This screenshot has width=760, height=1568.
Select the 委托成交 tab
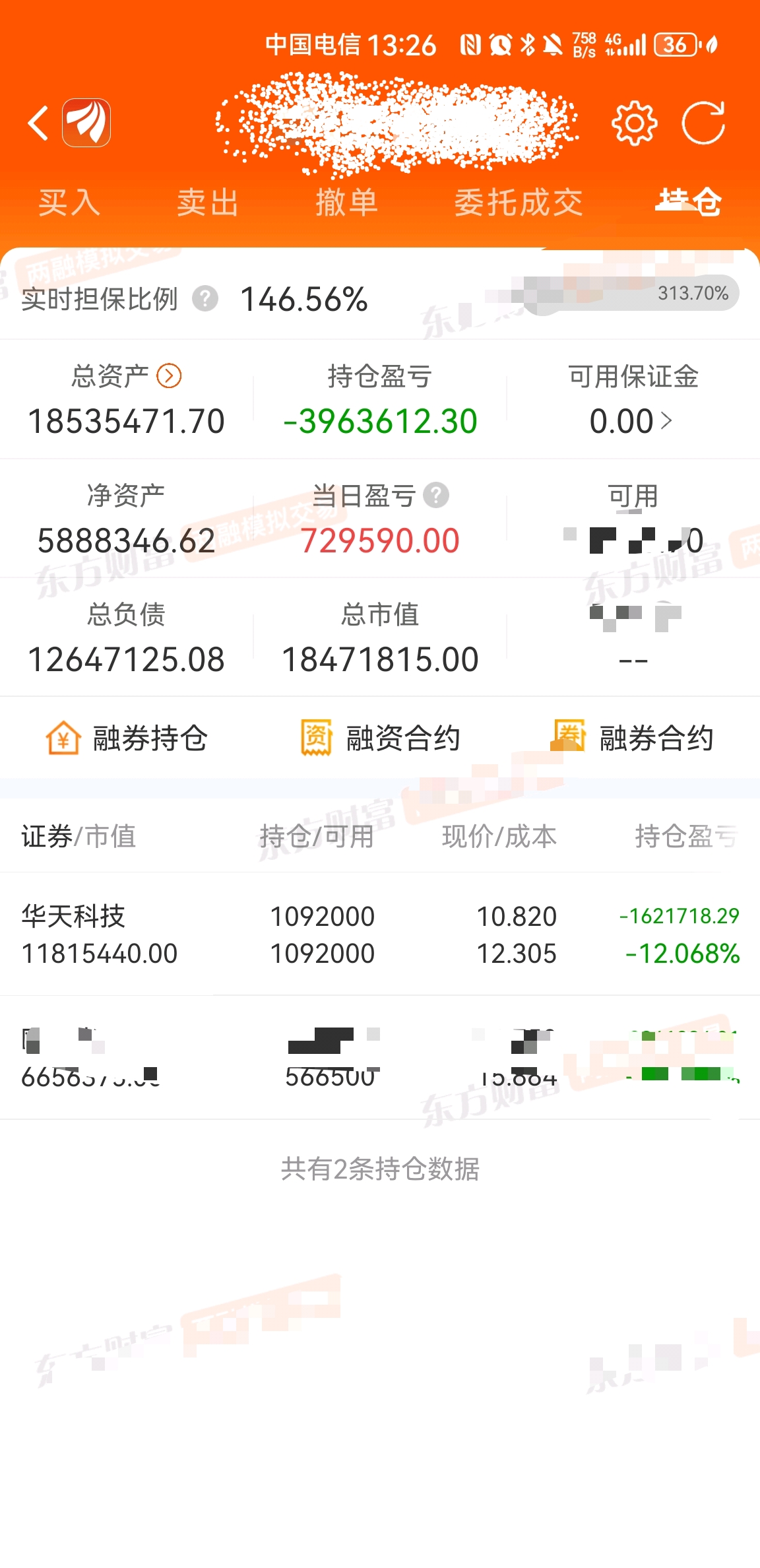(x=519, y=202)
